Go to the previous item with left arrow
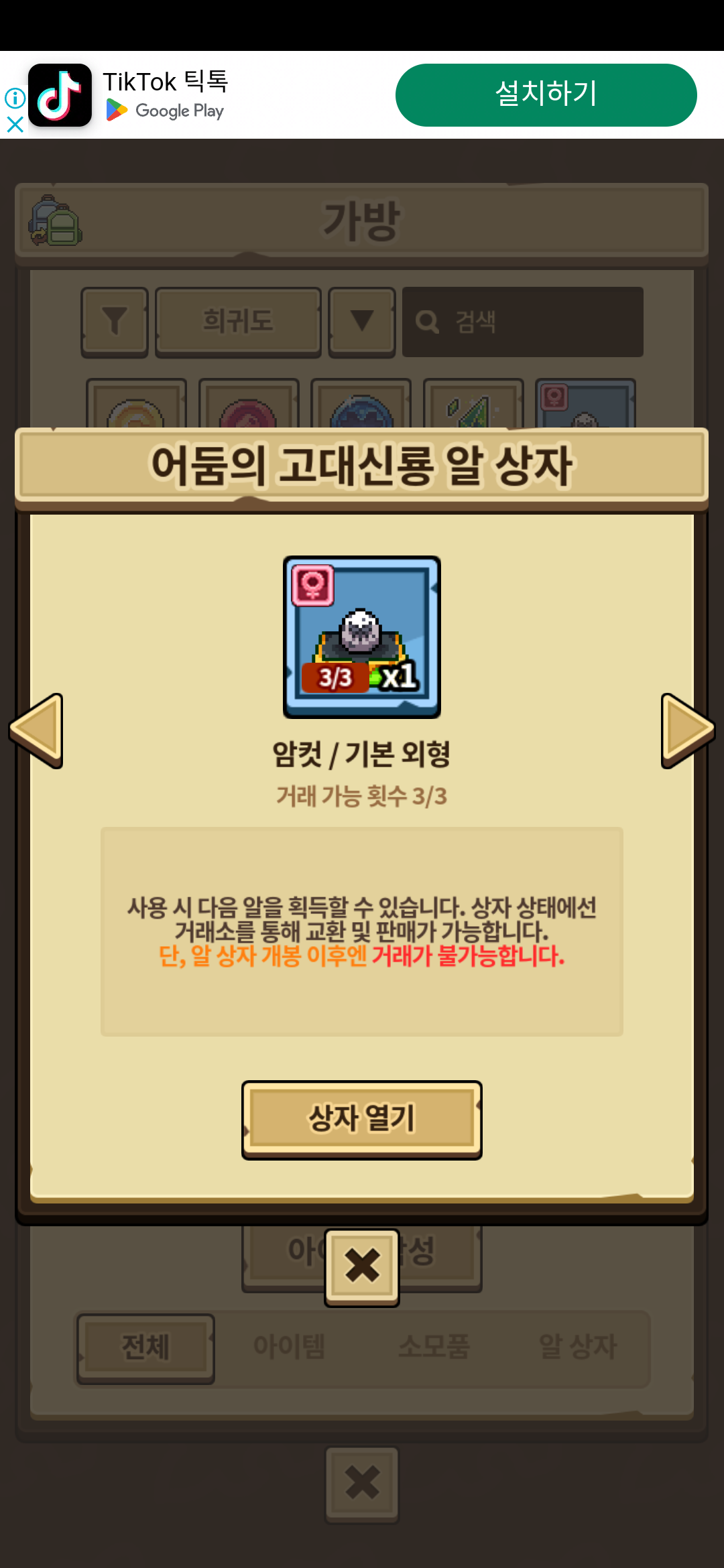The width and height of the screenshot is (724, 1568). pyautogui.click(x=37, y=730)
